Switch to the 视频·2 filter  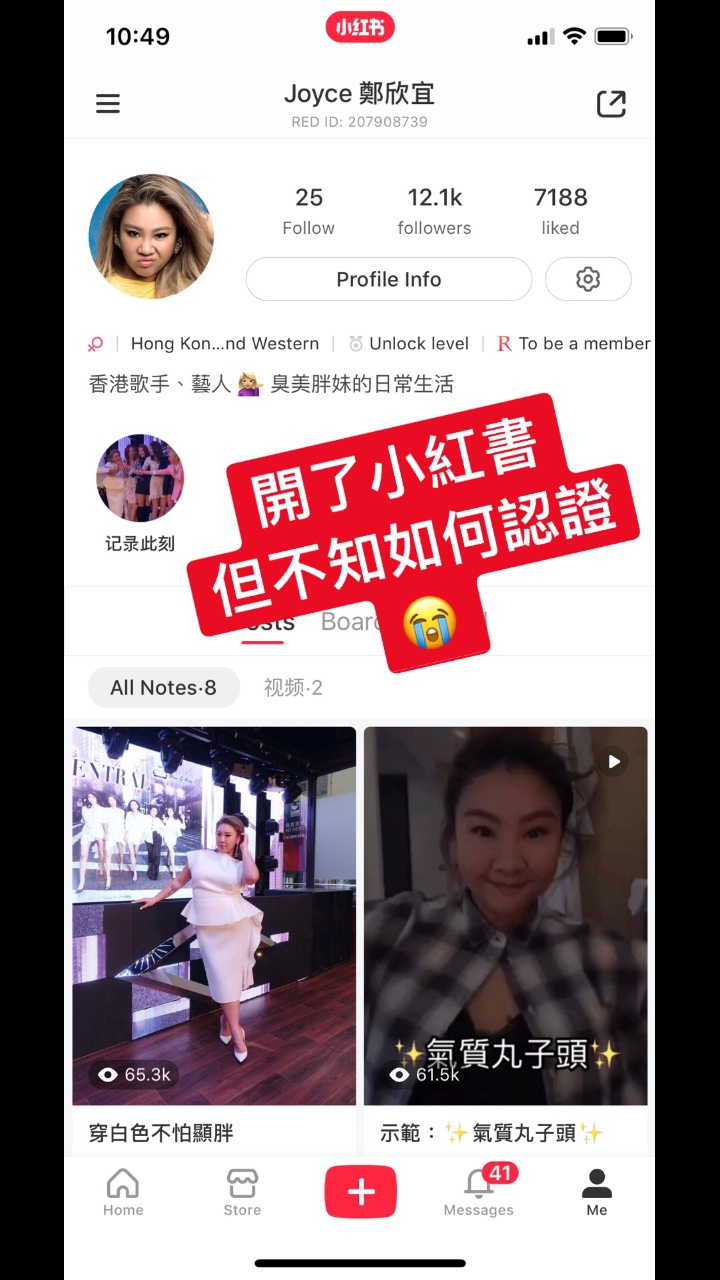293,688
